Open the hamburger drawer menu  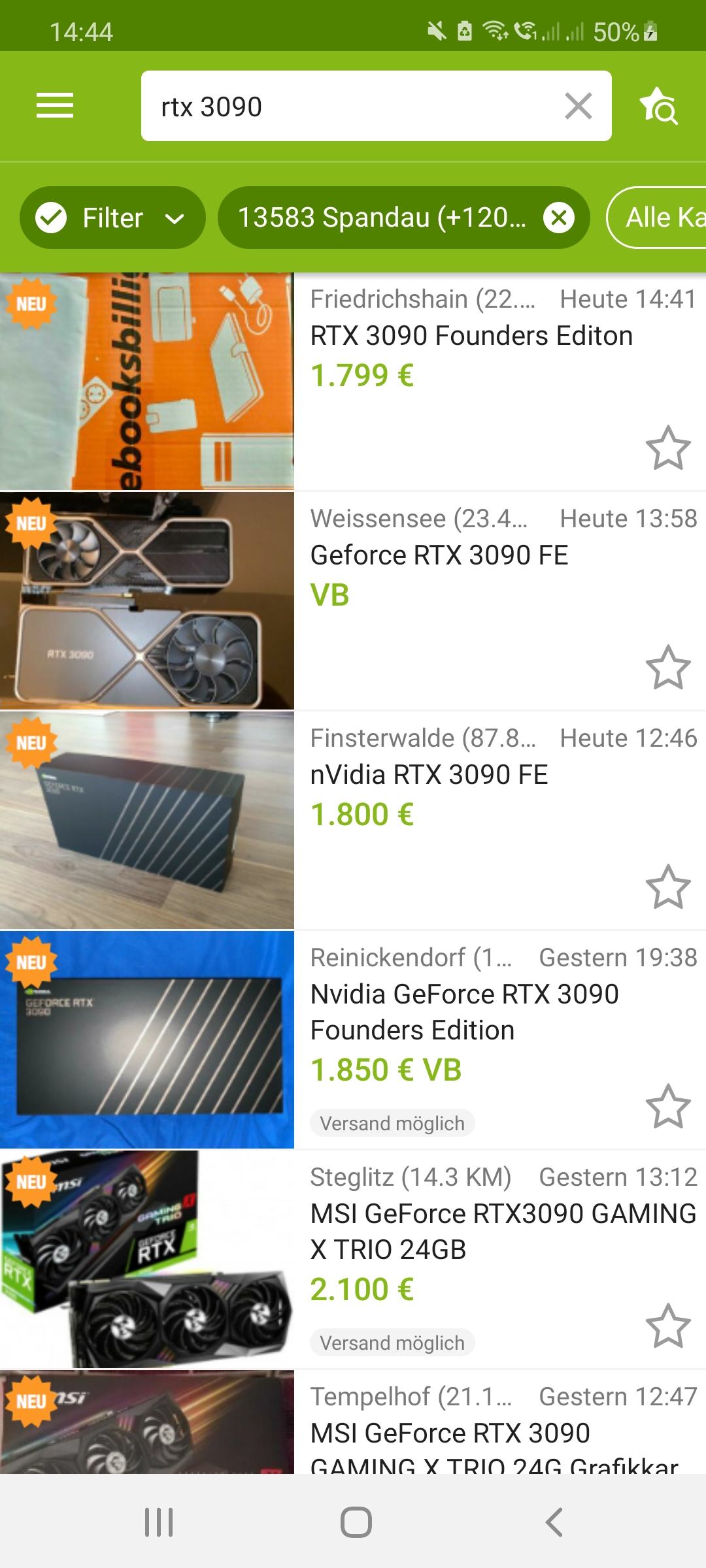55,106
